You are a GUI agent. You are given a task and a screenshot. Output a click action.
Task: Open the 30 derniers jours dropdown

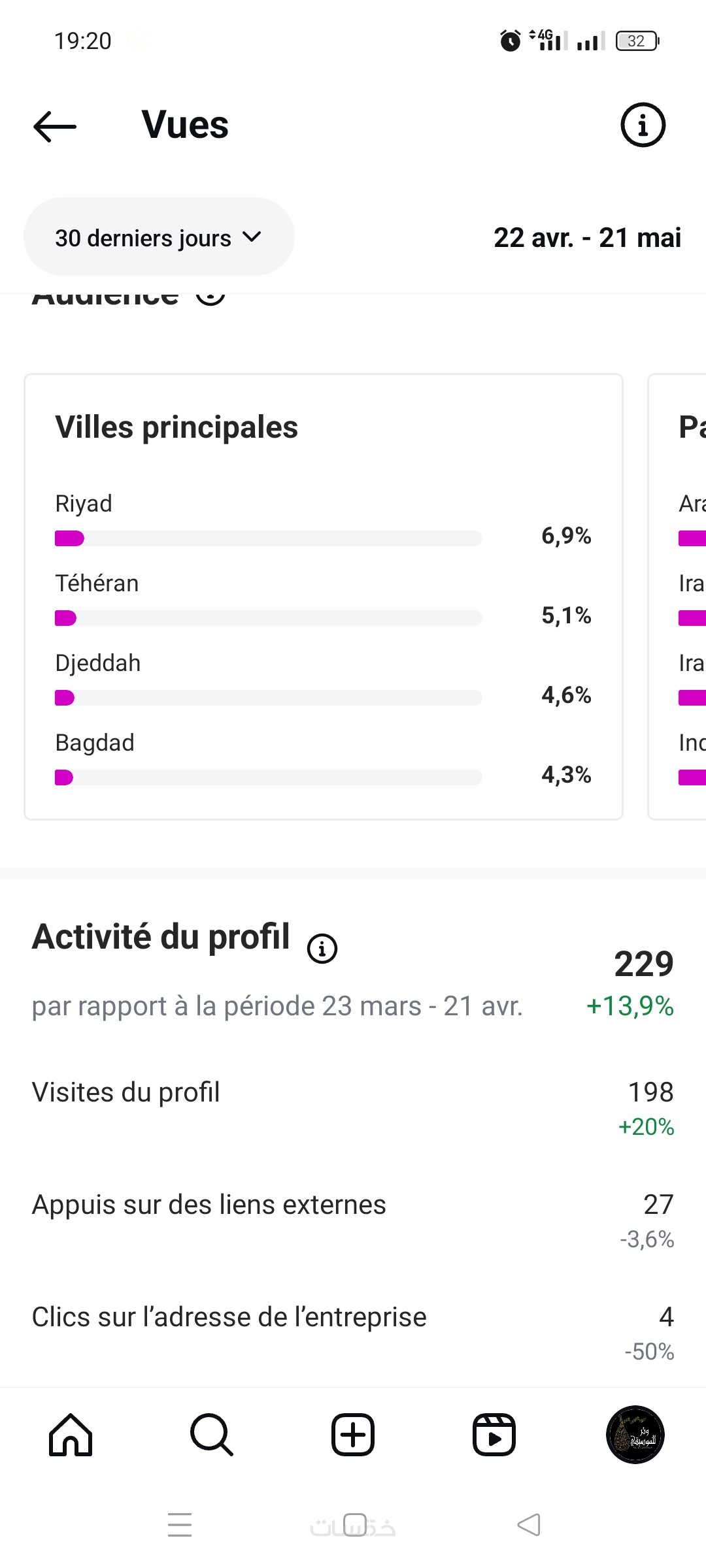click(x=159, y=237)
